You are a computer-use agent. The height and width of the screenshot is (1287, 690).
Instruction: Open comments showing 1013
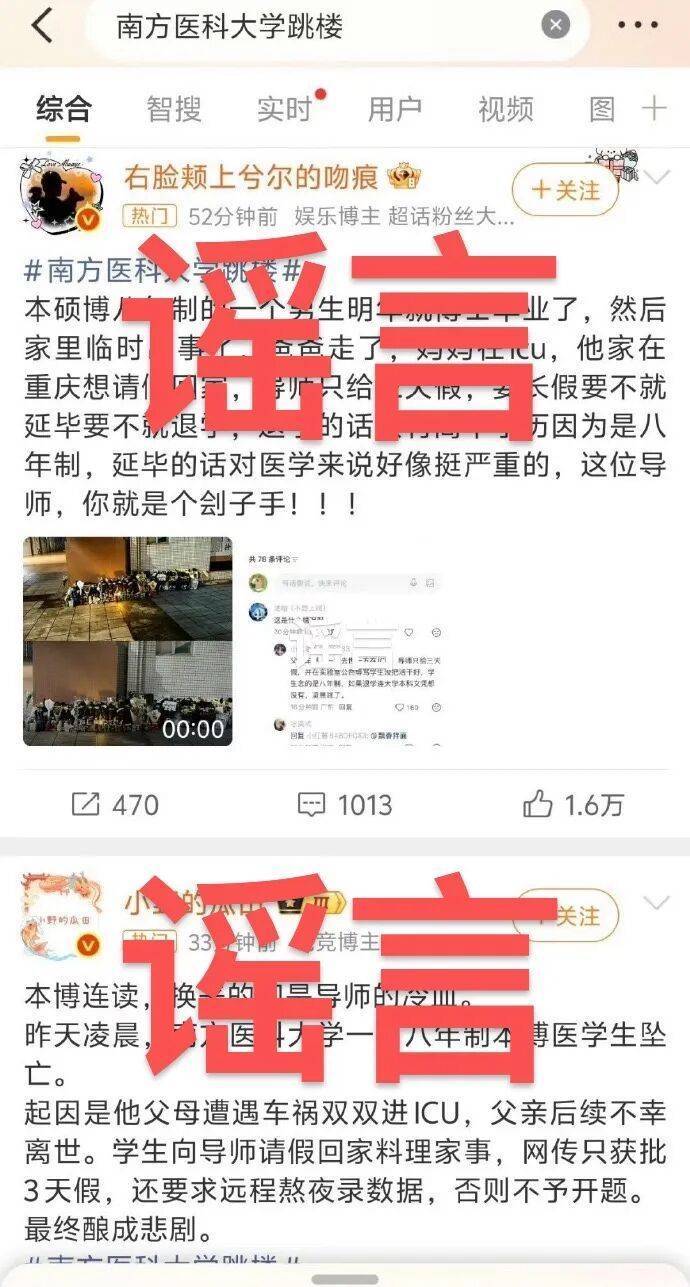(345, 805)
